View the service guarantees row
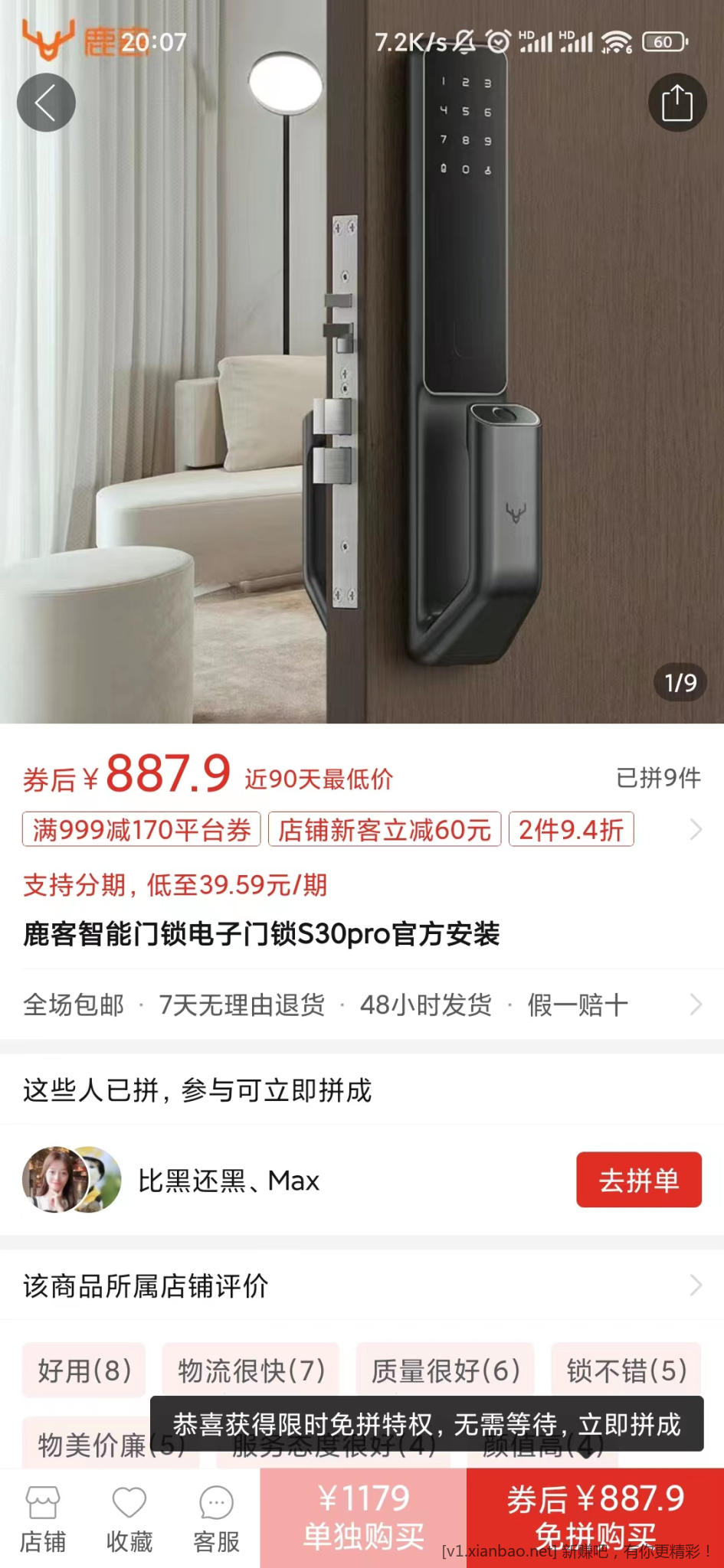Screen dimensions: 724x1568 coord(360,1004)
